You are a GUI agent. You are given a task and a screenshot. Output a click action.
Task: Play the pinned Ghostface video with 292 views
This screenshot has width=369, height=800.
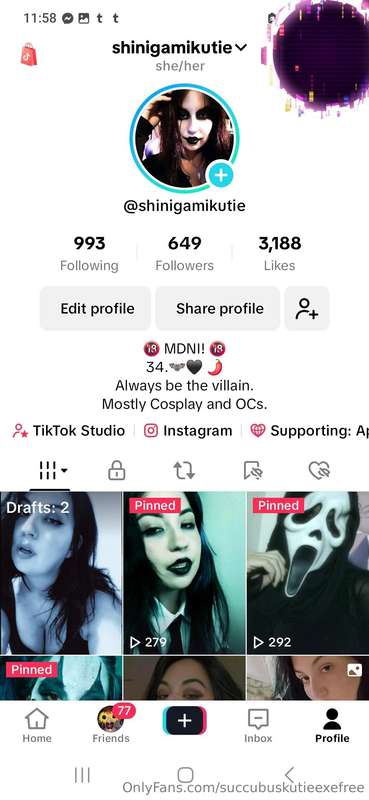tap(308, 572)
